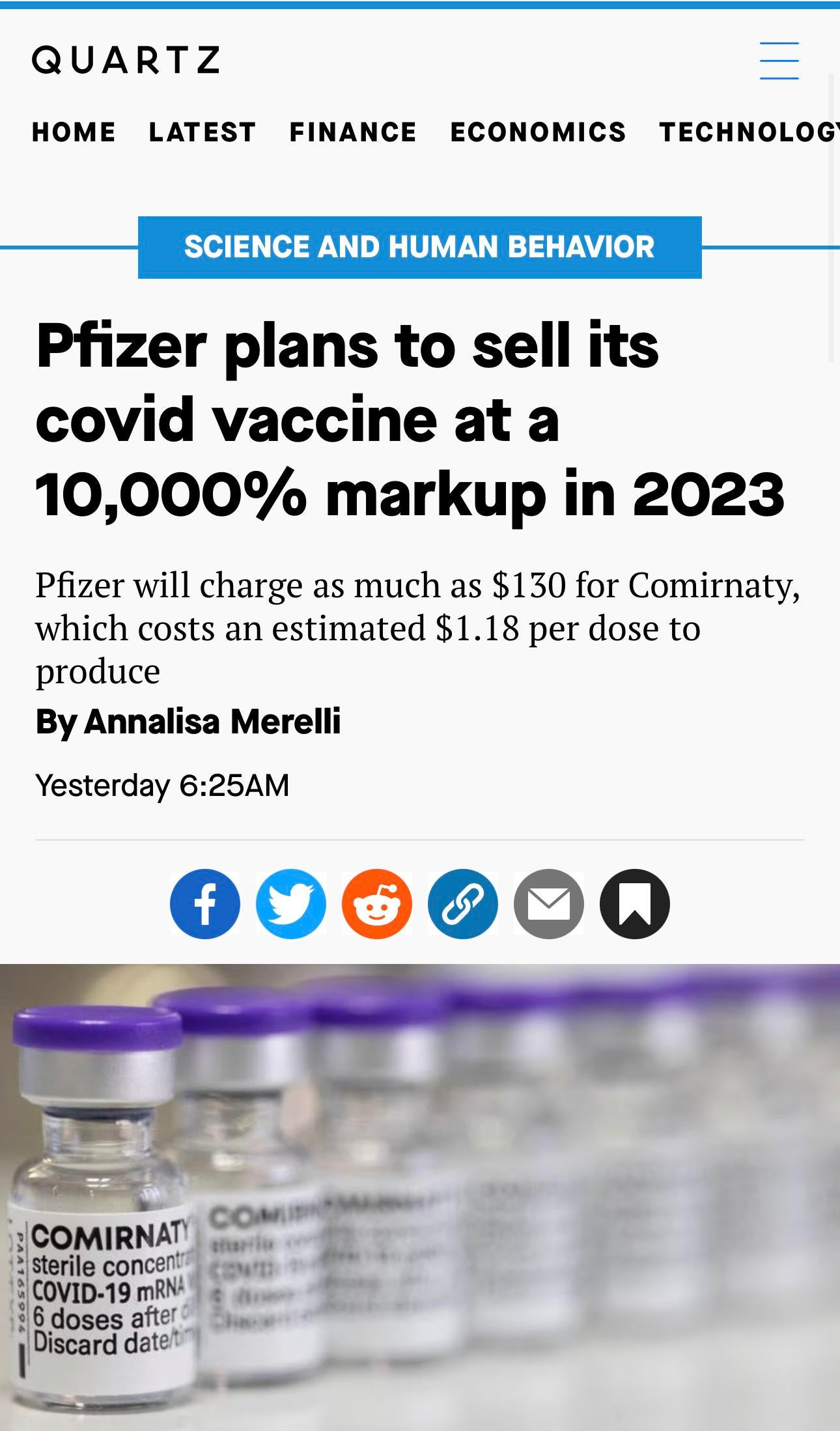Share the article on Reddit
Image resolution: width=840 pixels, height=1431 pixels.
pyautogui.click(x=377, y=904)
